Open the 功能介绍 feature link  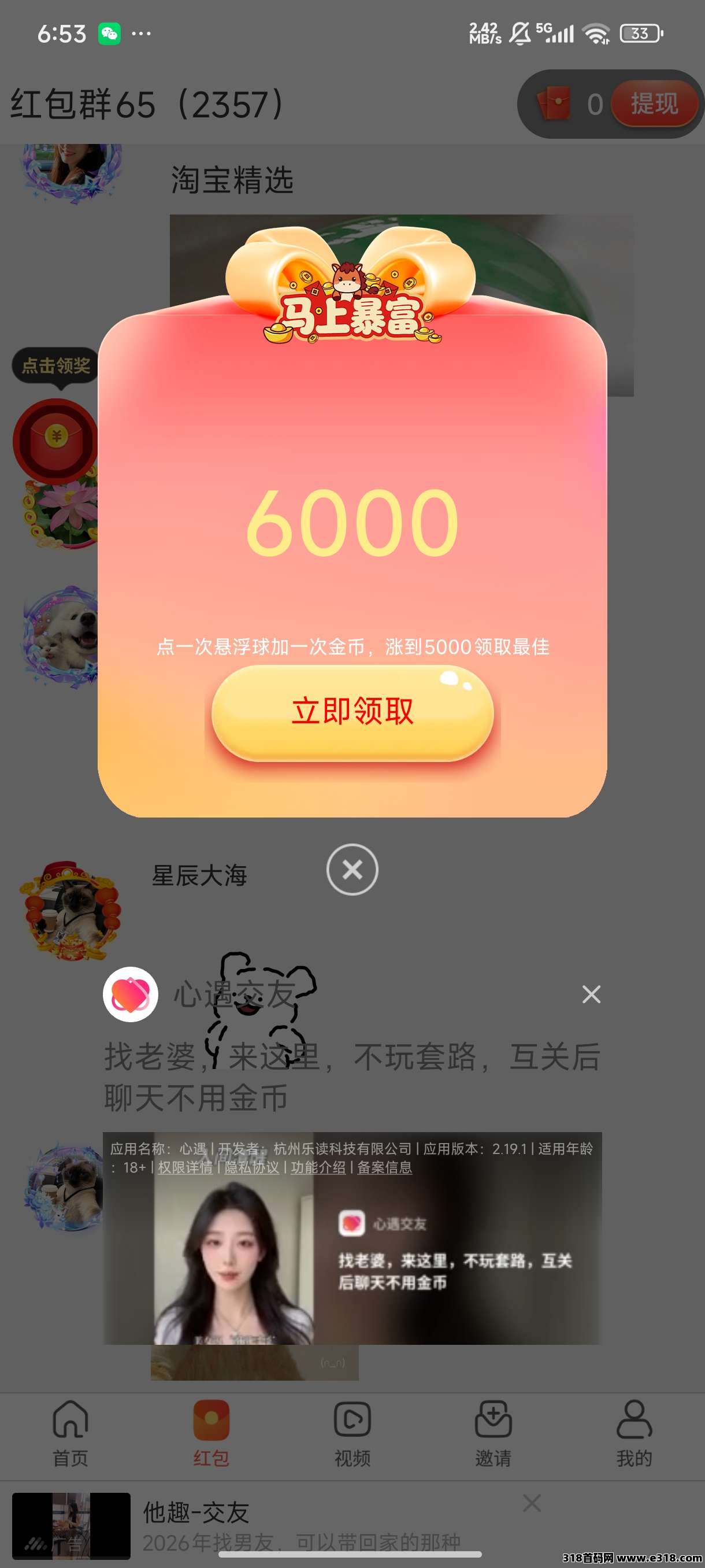(319, 1168)
